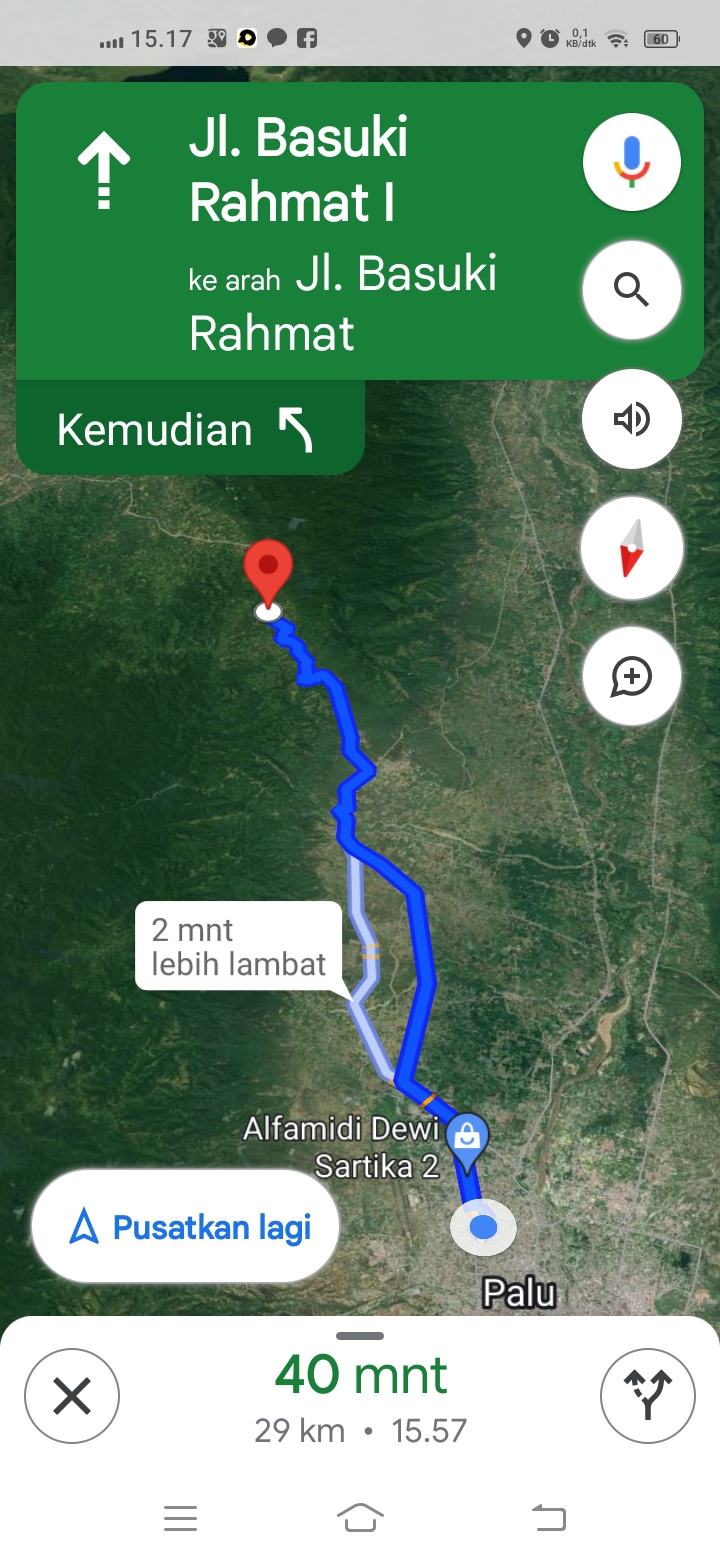720x1560 pixels.
Task: Select the 2 mnt lebih lambat route
Action: pos(239,946)
